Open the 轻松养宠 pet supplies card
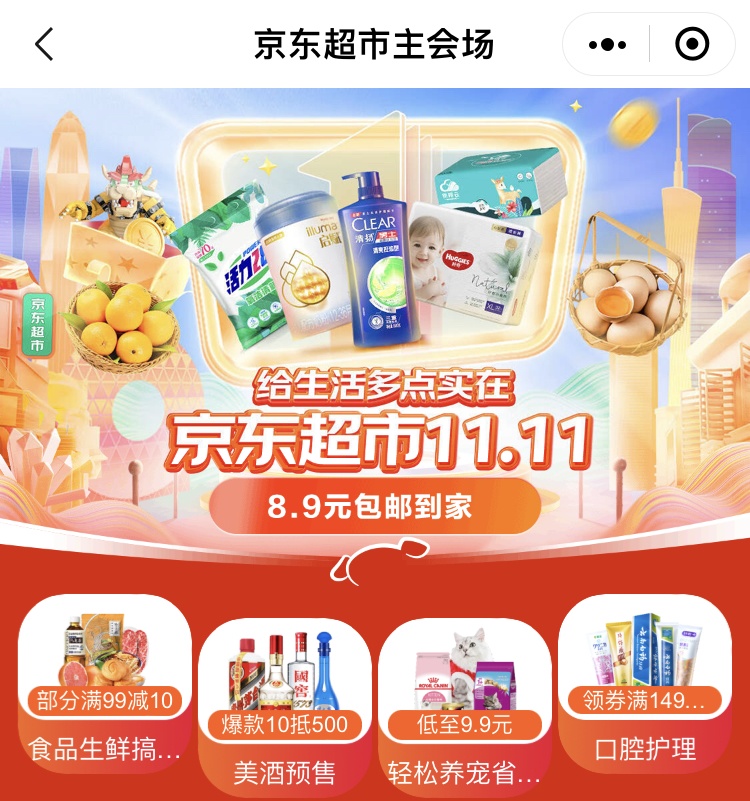This screenshot has height=801, width=750. click(x=464, y=705)
